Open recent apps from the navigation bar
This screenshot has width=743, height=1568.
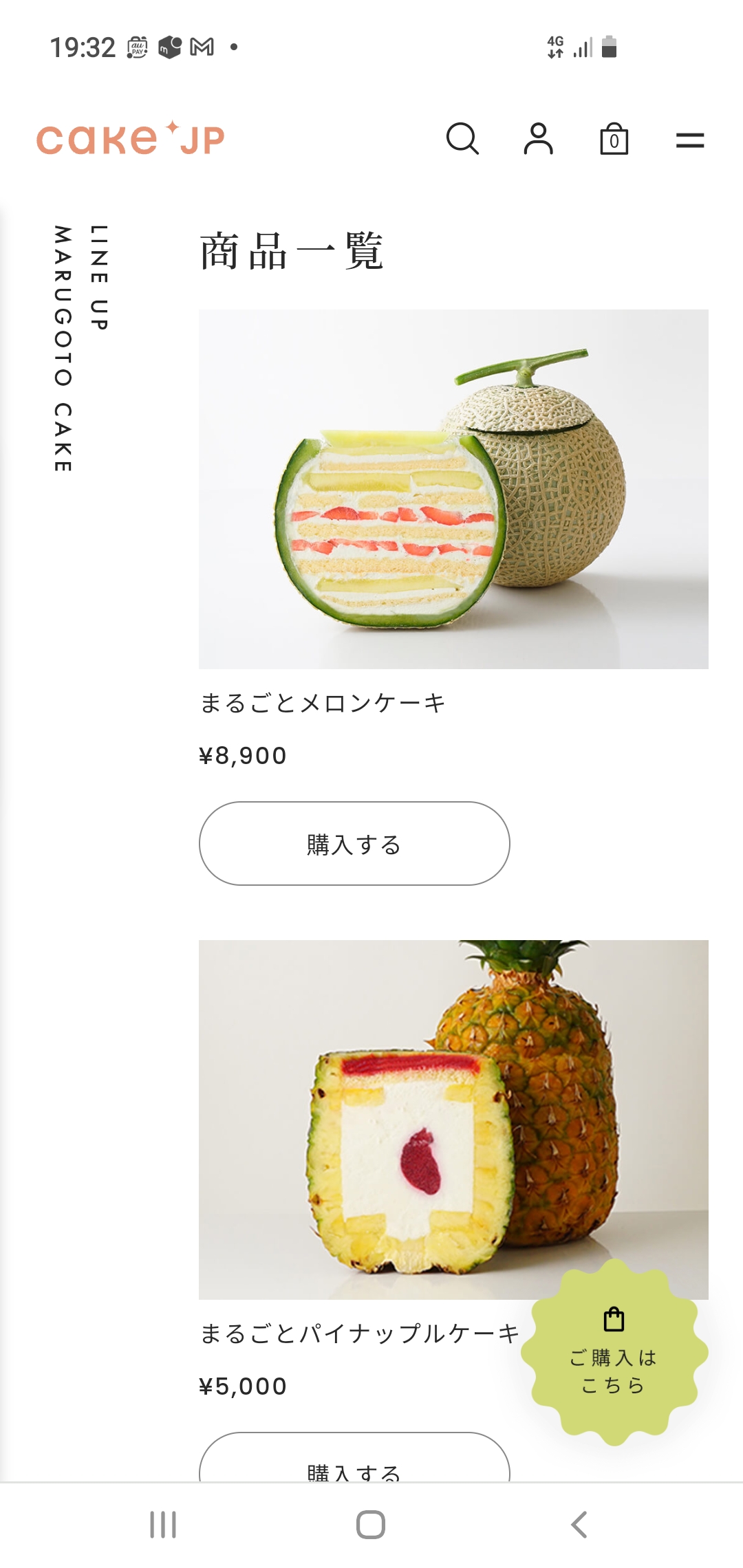click(163, 1525)
